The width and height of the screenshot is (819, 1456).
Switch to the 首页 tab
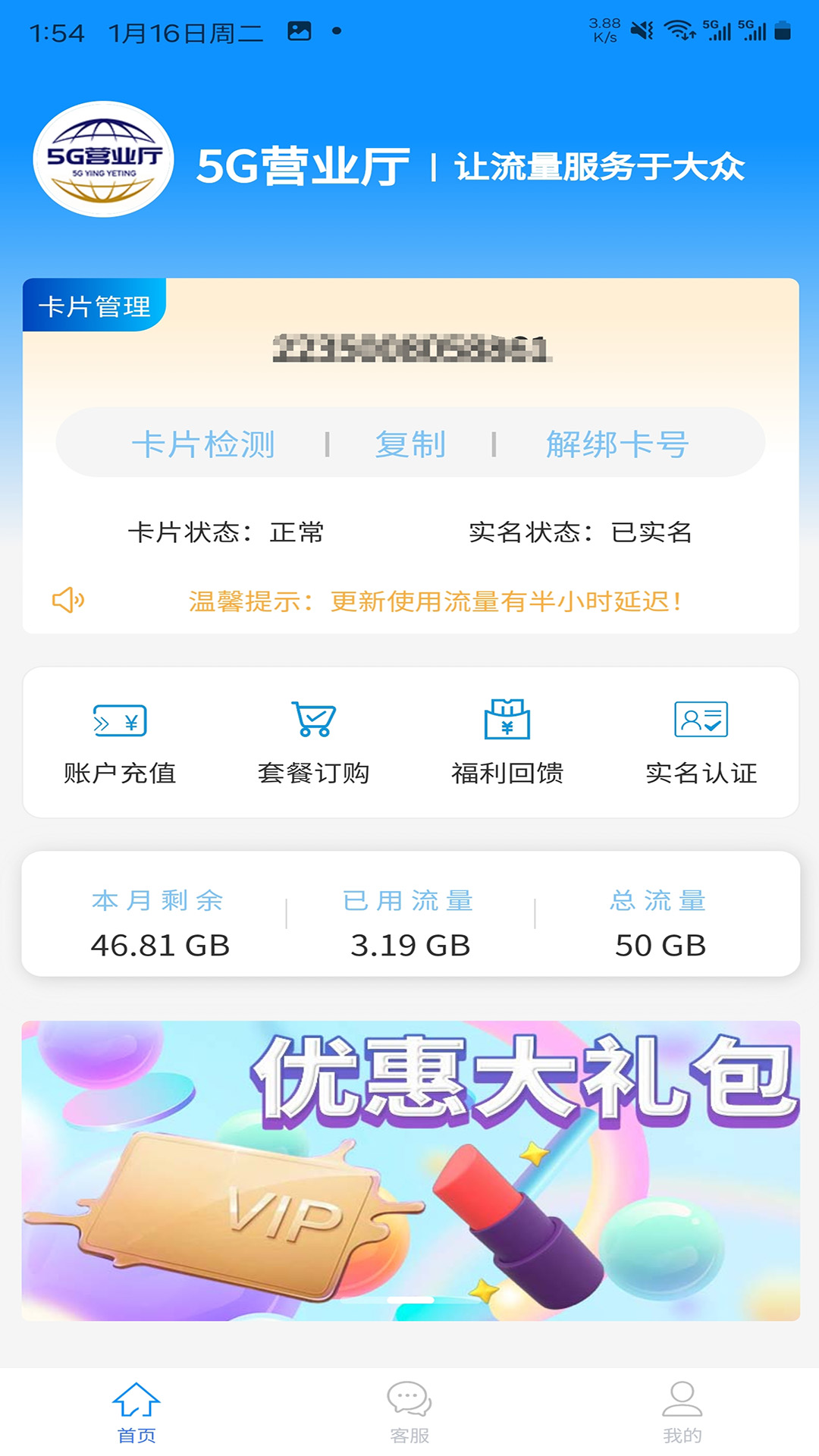[x=136, y=1412]
